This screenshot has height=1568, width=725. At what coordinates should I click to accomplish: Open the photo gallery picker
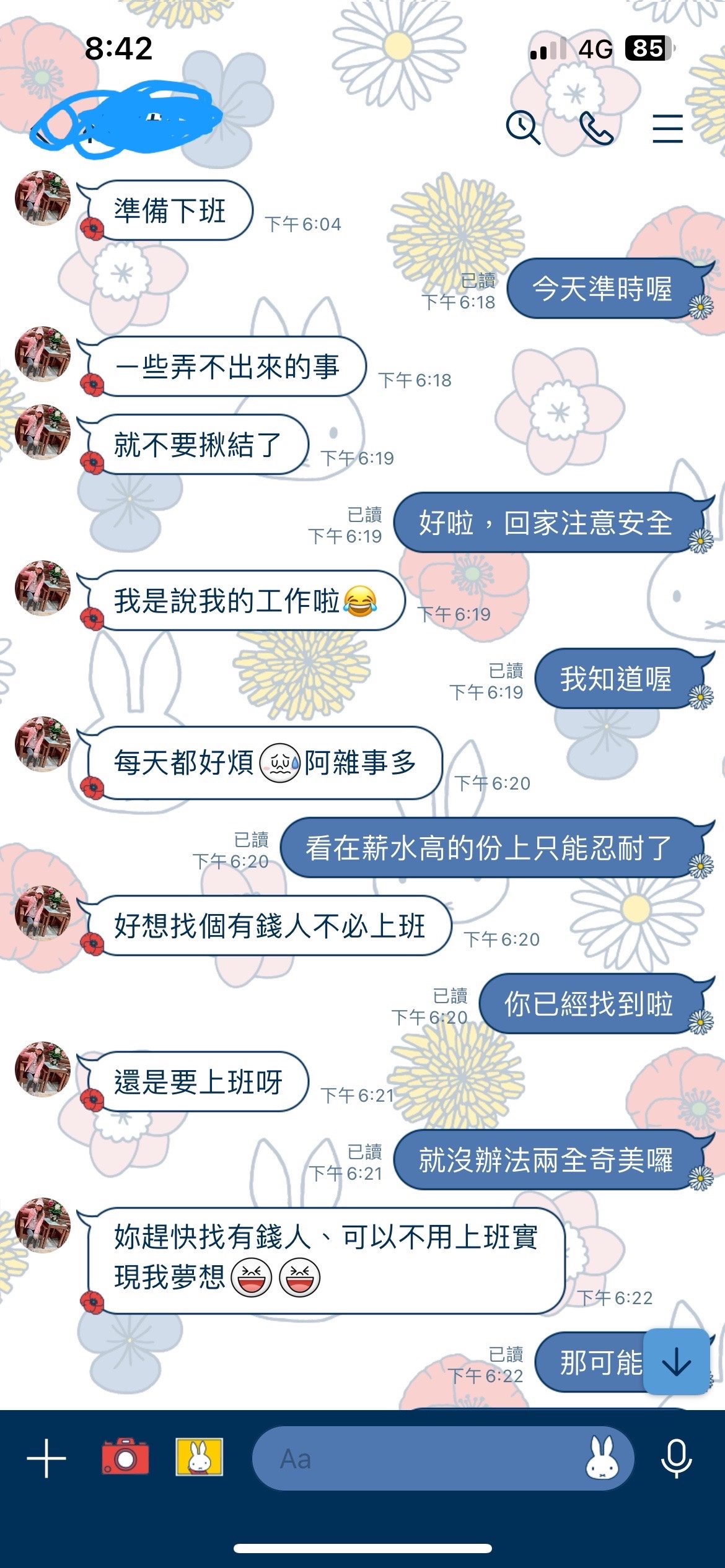[x=200, y=1458]
